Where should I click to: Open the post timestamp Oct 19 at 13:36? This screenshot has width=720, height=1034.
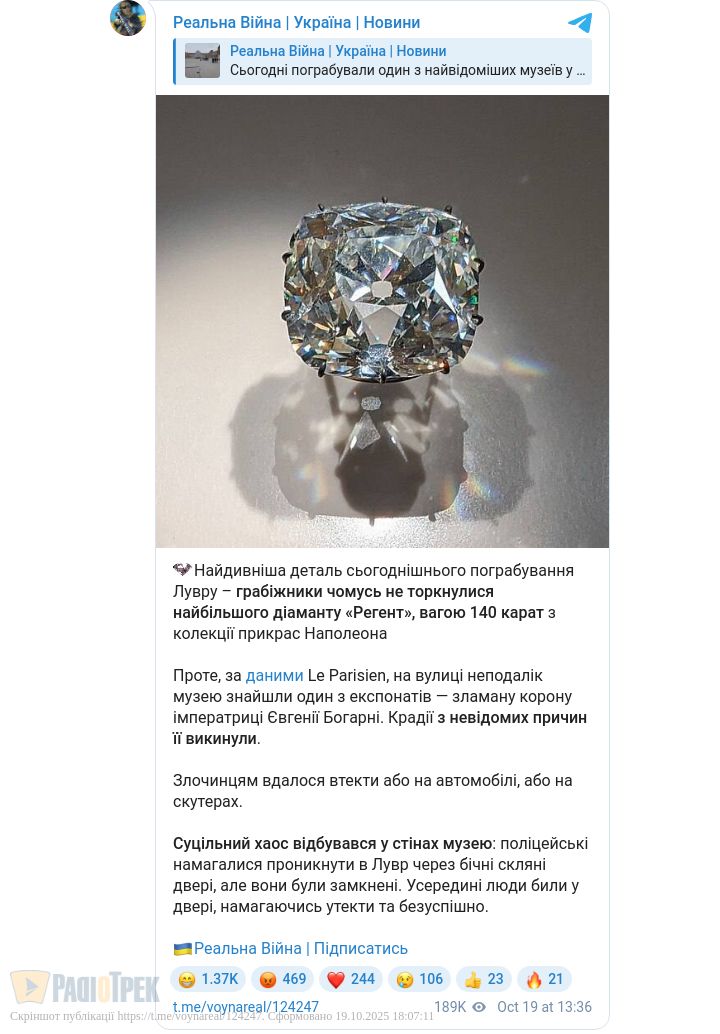click(544, 1007)
